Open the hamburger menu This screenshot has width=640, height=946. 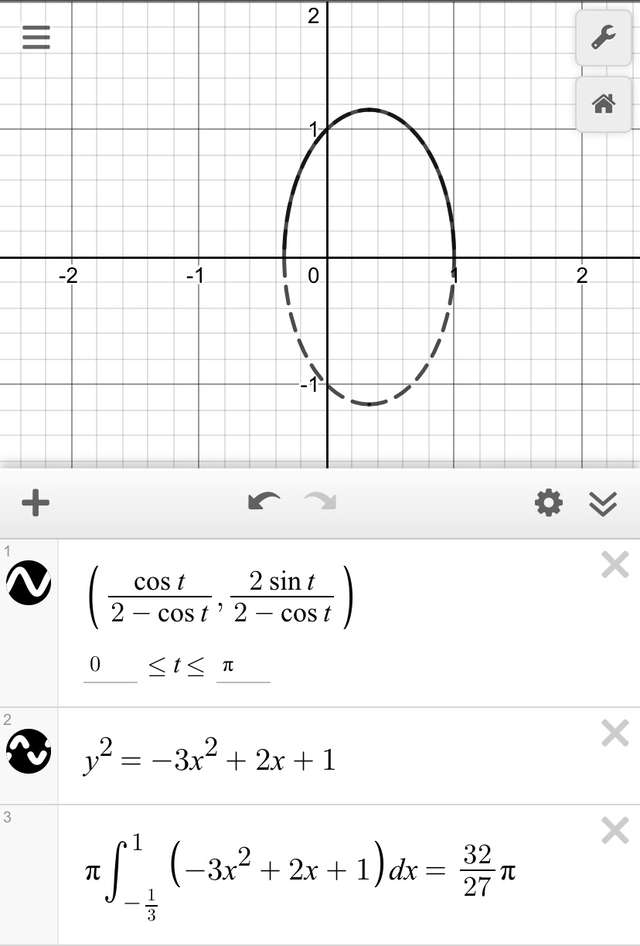point(36,37)
